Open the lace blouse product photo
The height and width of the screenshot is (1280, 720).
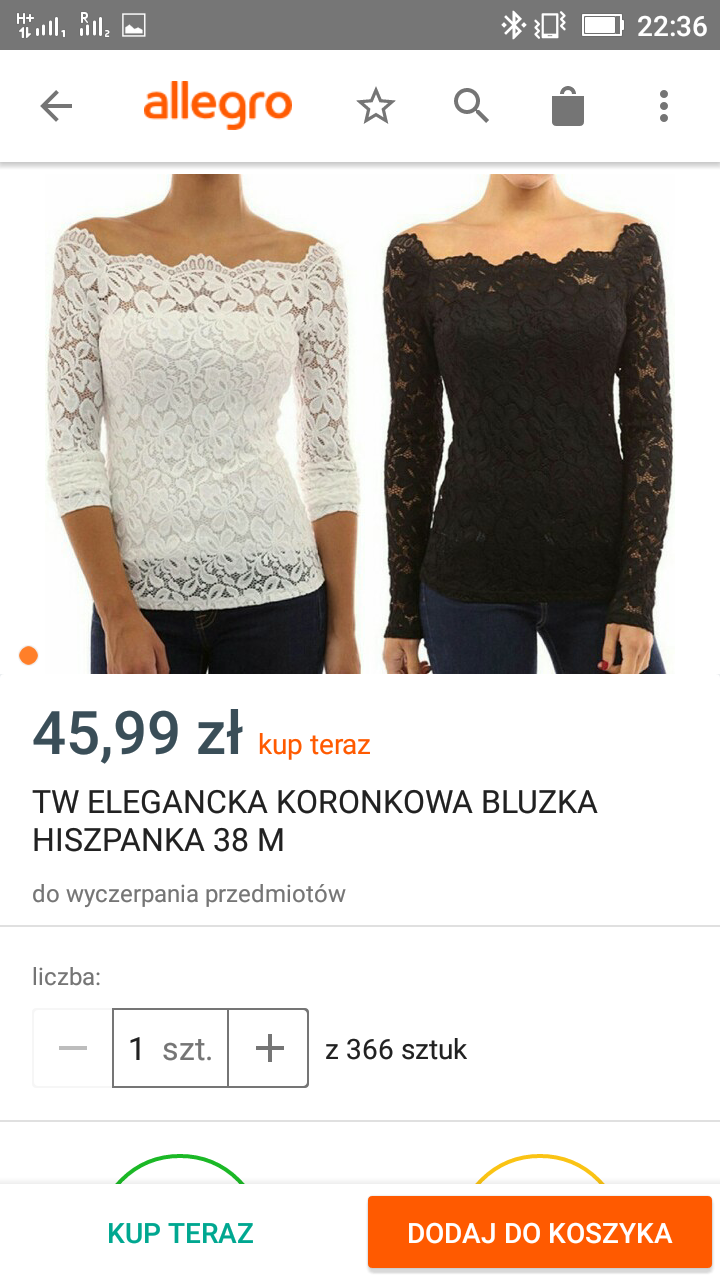coord(360,422)
